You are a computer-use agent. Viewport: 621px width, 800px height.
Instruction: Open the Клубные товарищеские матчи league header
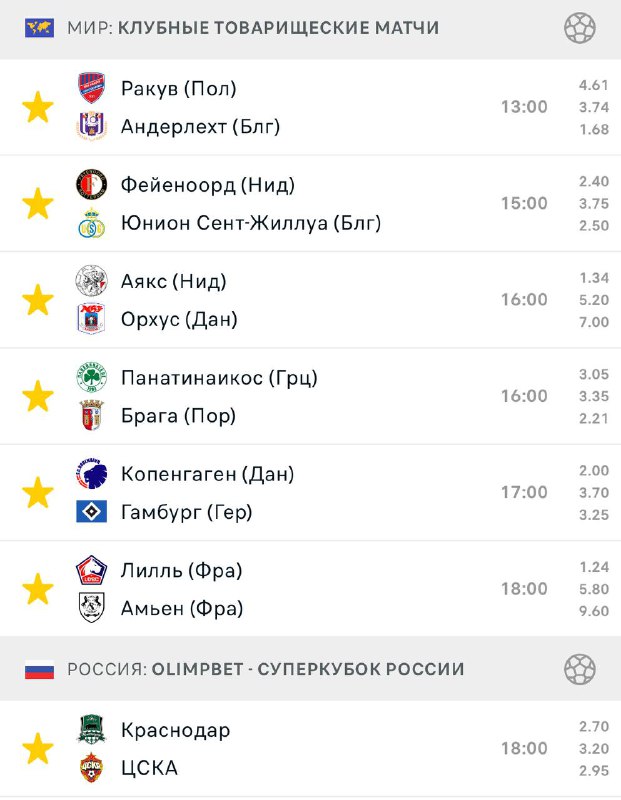point(253,27)
